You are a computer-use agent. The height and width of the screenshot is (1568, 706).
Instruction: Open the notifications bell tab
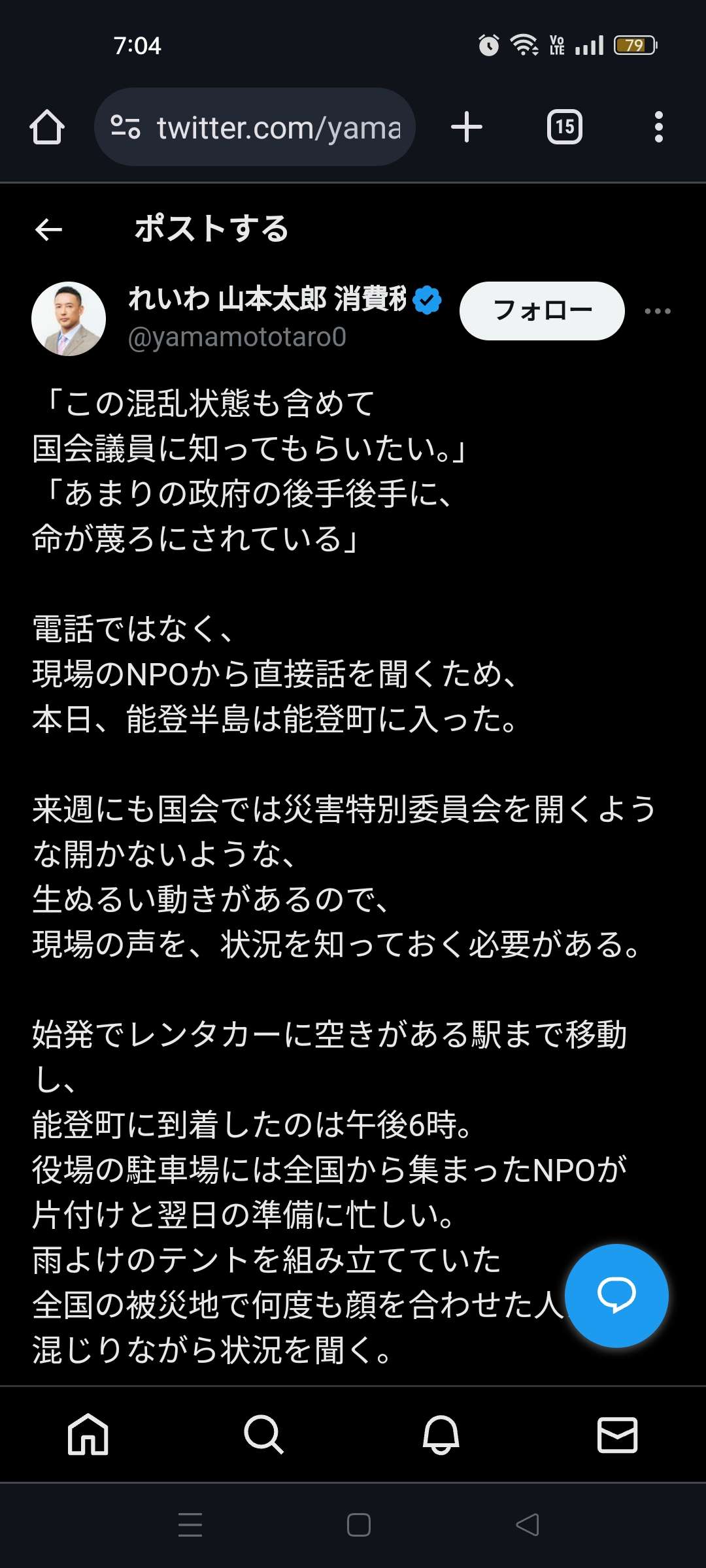pyautogui.click(x=441, y=1434)
